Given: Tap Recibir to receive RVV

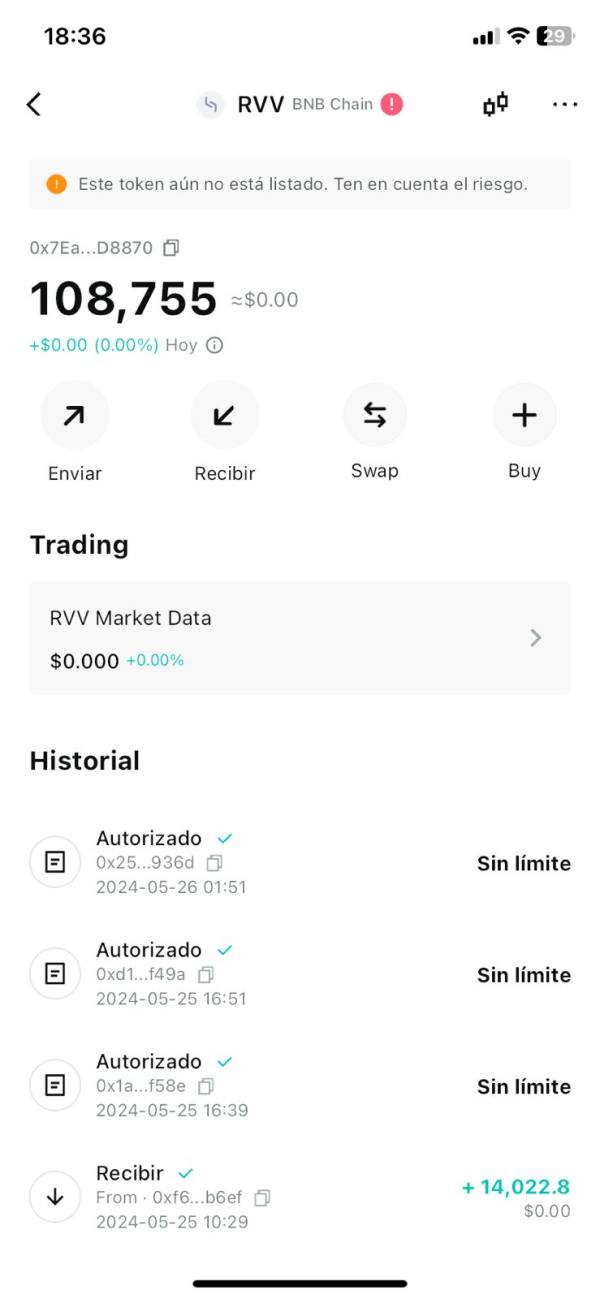Looking at the screenshot, I should tap(225, 432).
